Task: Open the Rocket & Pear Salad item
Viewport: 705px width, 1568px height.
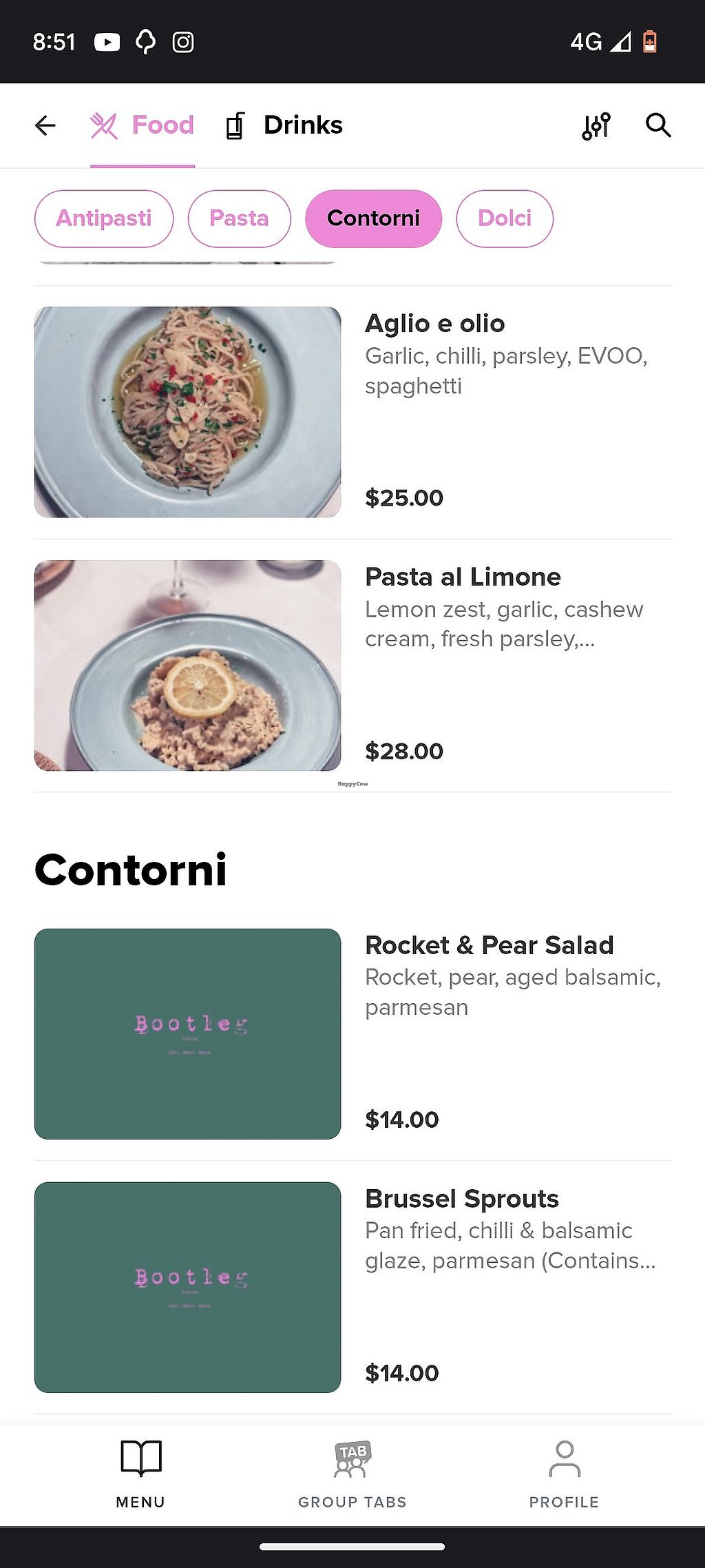Action: [x=352, y=1033]
